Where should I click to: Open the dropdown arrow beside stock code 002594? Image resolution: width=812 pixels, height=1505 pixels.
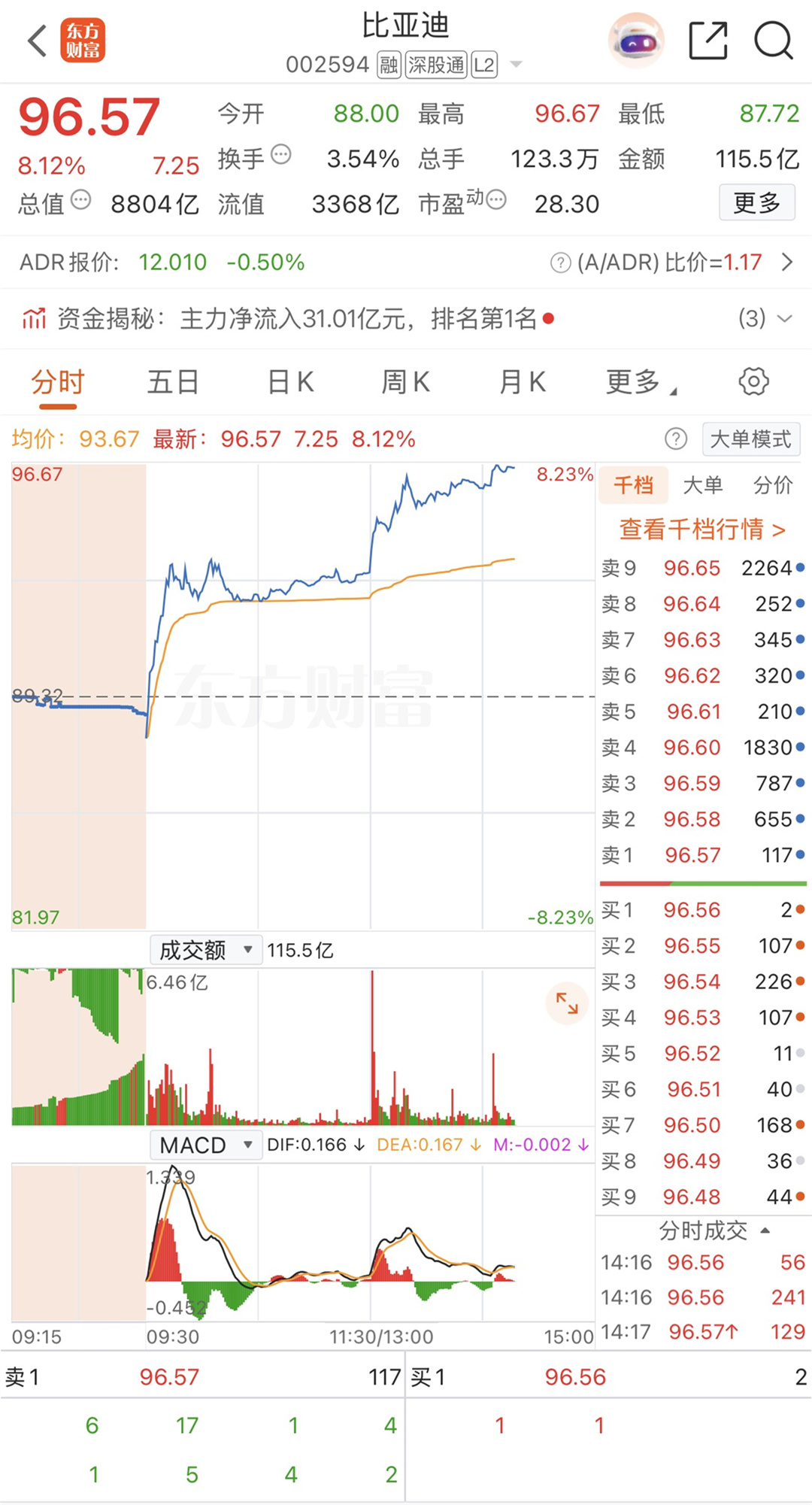point(516,65)
